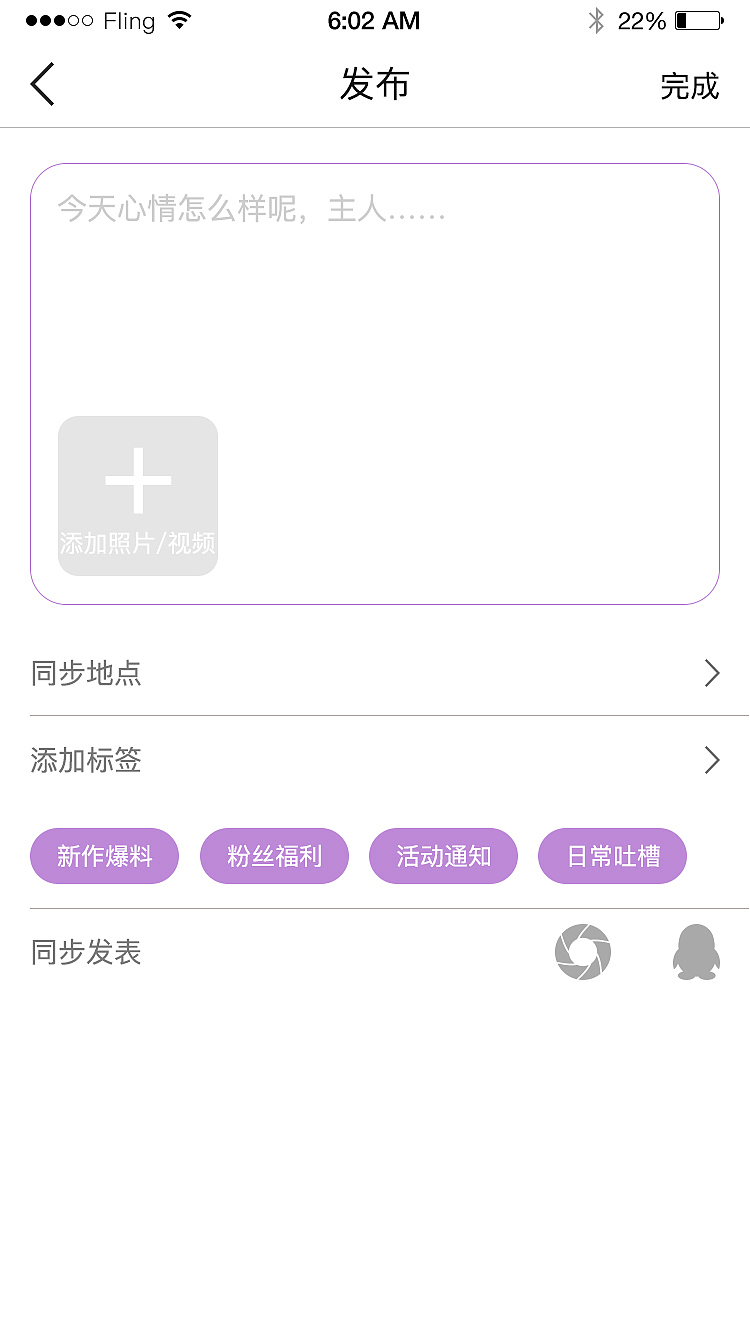Choose the purple 粉丝福利 tag chip
The height and width of the screenshot is (1334, 750).
pos(274,855)
